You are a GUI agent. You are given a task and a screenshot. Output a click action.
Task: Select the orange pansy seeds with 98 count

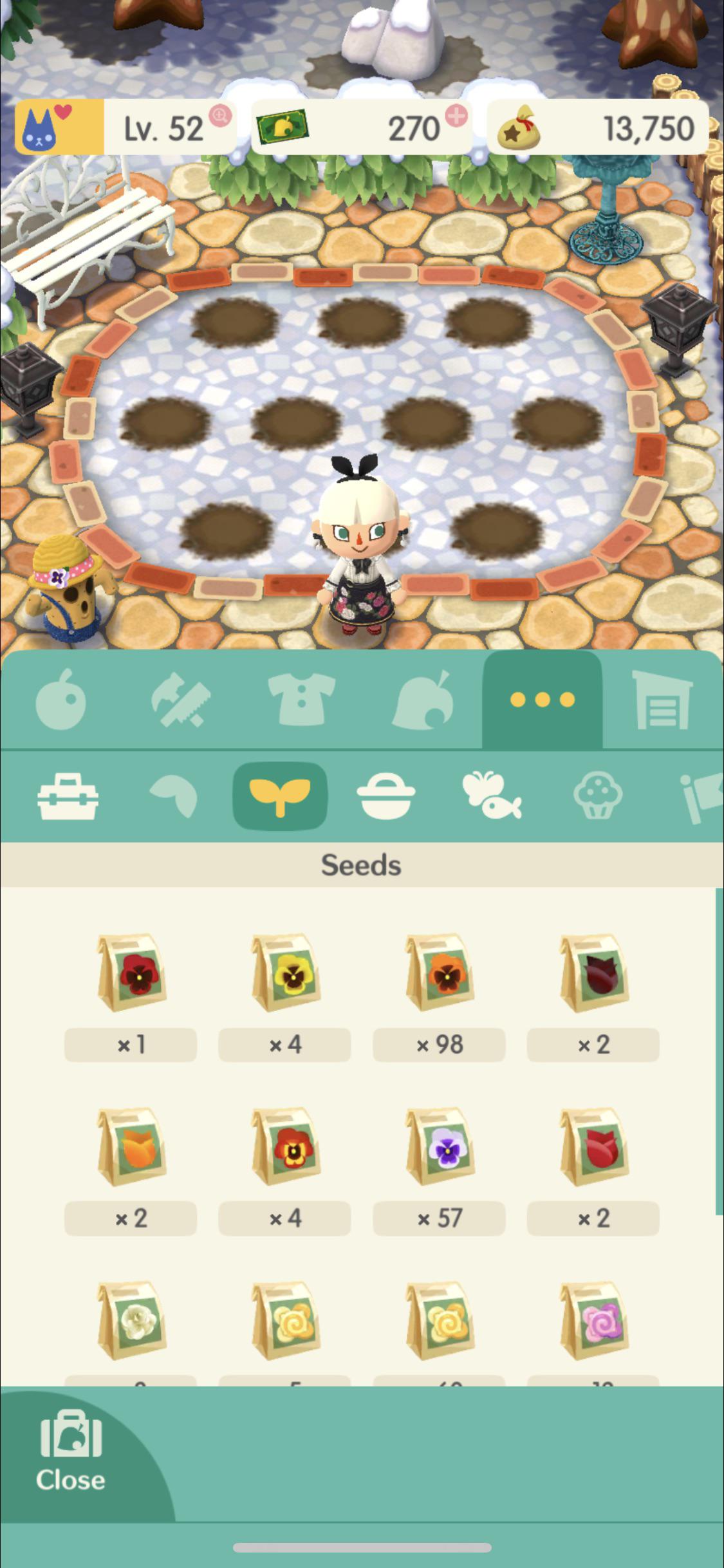pos(438,978)
